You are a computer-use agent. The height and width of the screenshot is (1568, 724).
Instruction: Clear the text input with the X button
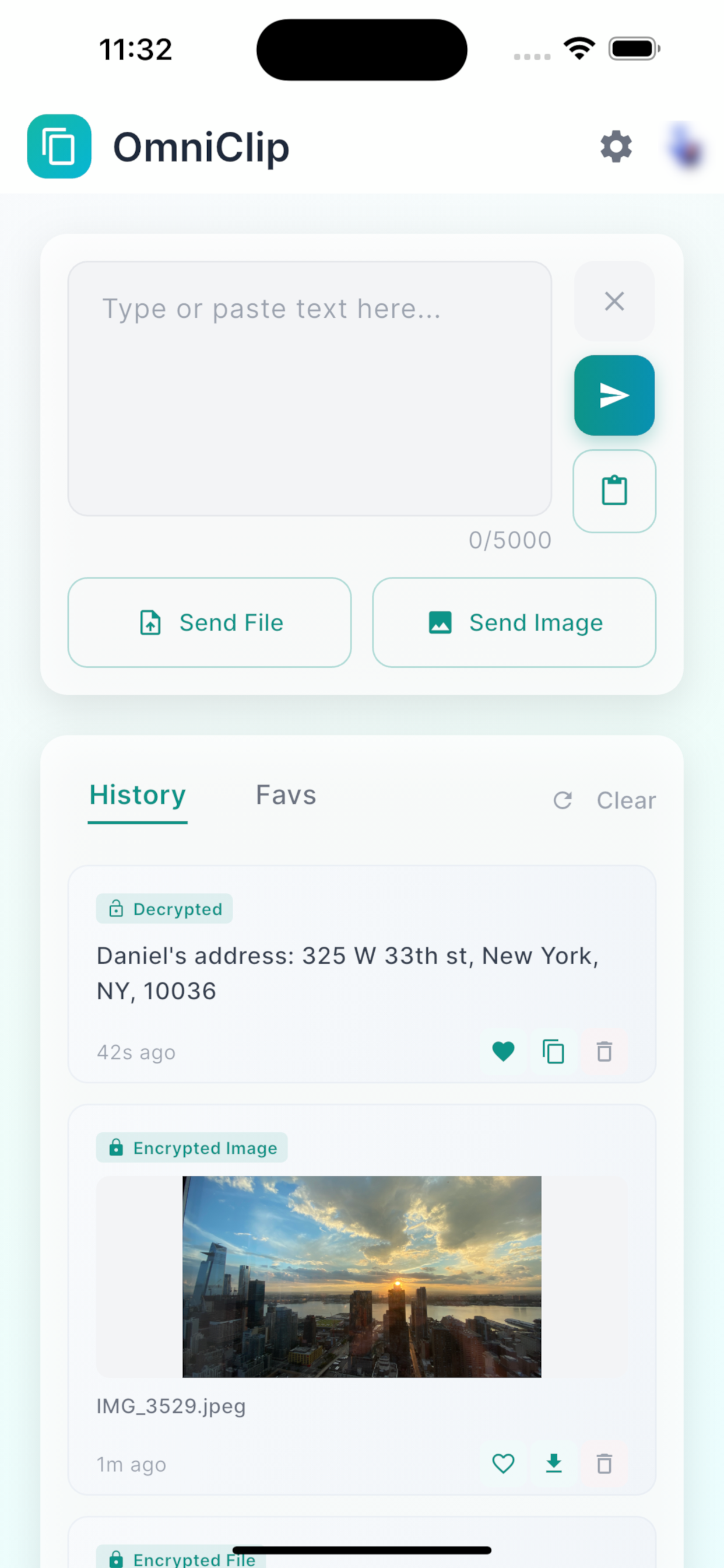click(x=614, y=300)
